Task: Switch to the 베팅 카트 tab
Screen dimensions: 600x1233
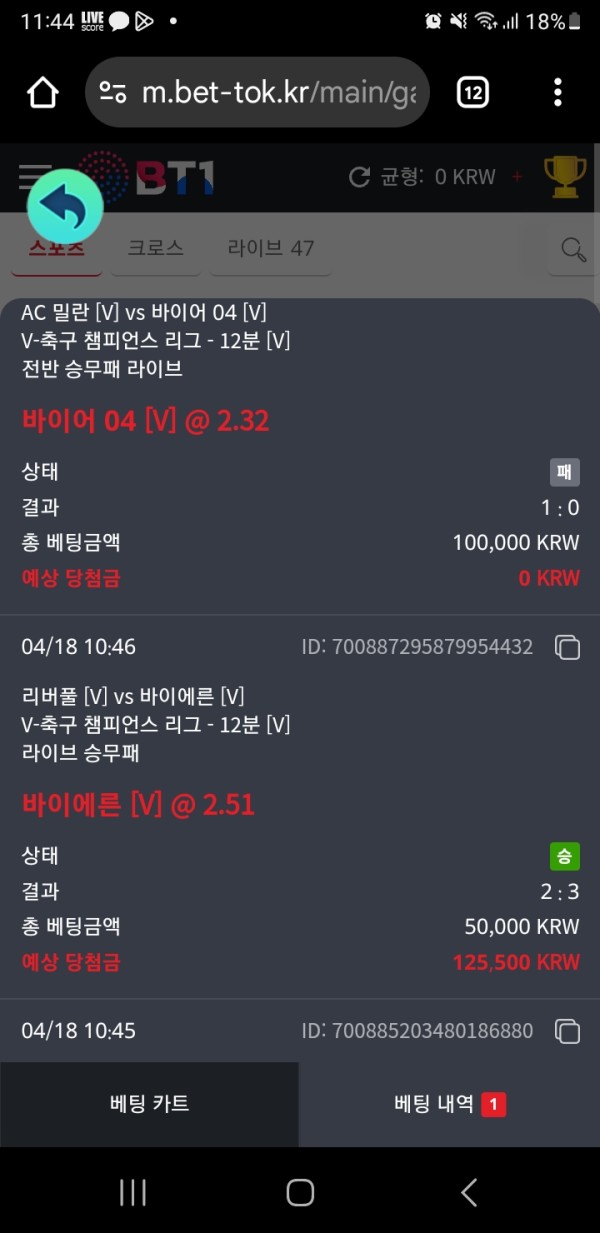Action: tap(149, 1104)
